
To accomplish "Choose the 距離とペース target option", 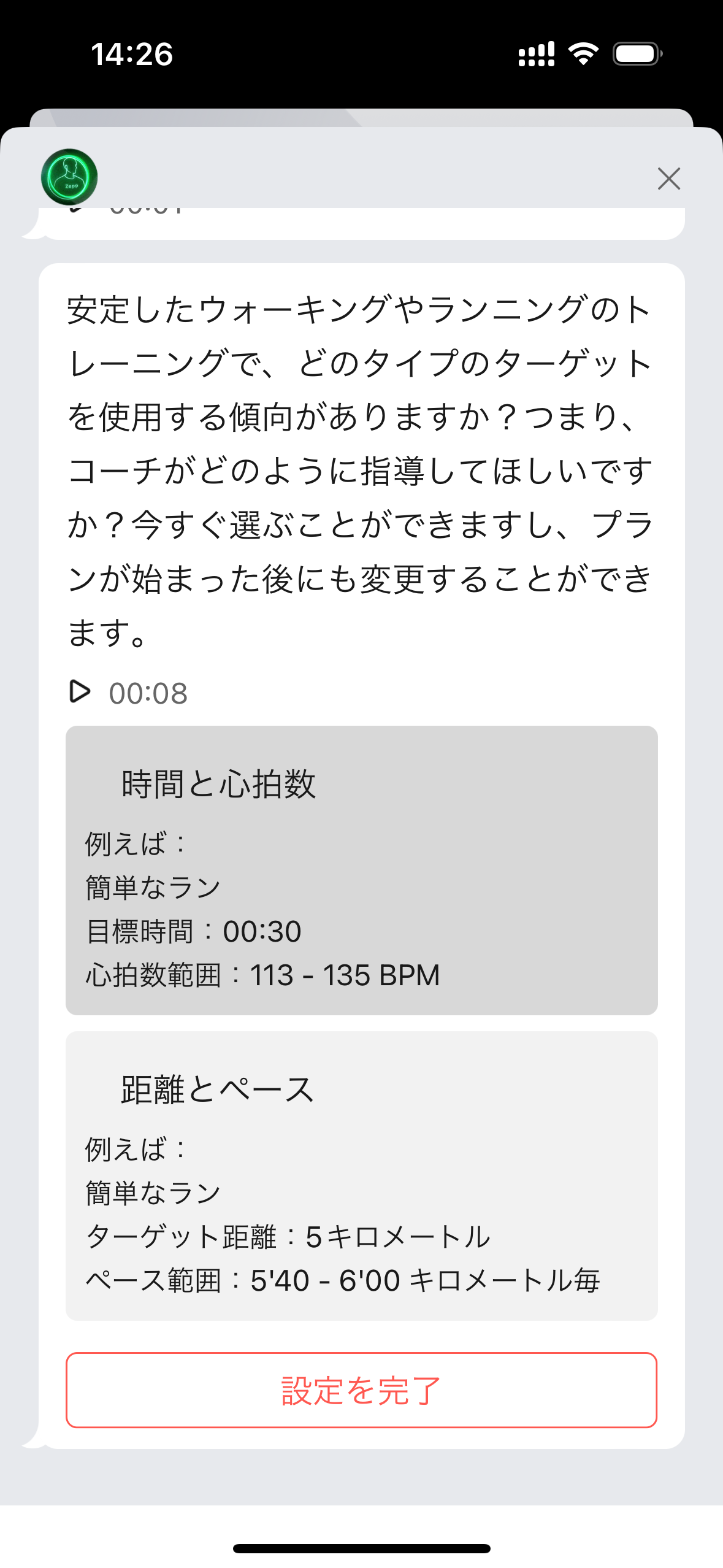I will 361,1175.
